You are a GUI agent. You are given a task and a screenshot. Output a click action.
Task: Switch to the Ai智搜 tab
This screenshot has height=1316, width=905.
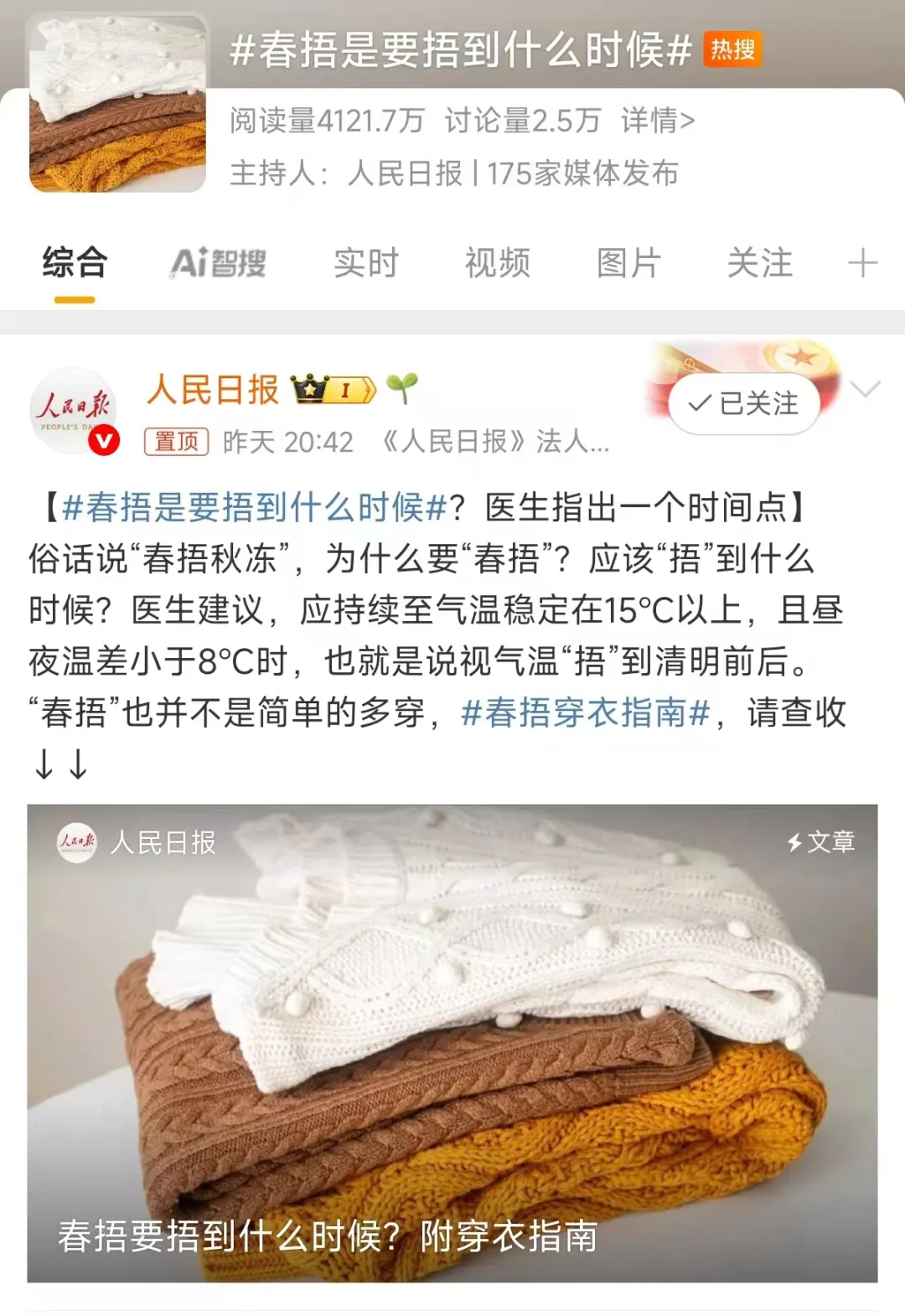(x=218, y=263)
